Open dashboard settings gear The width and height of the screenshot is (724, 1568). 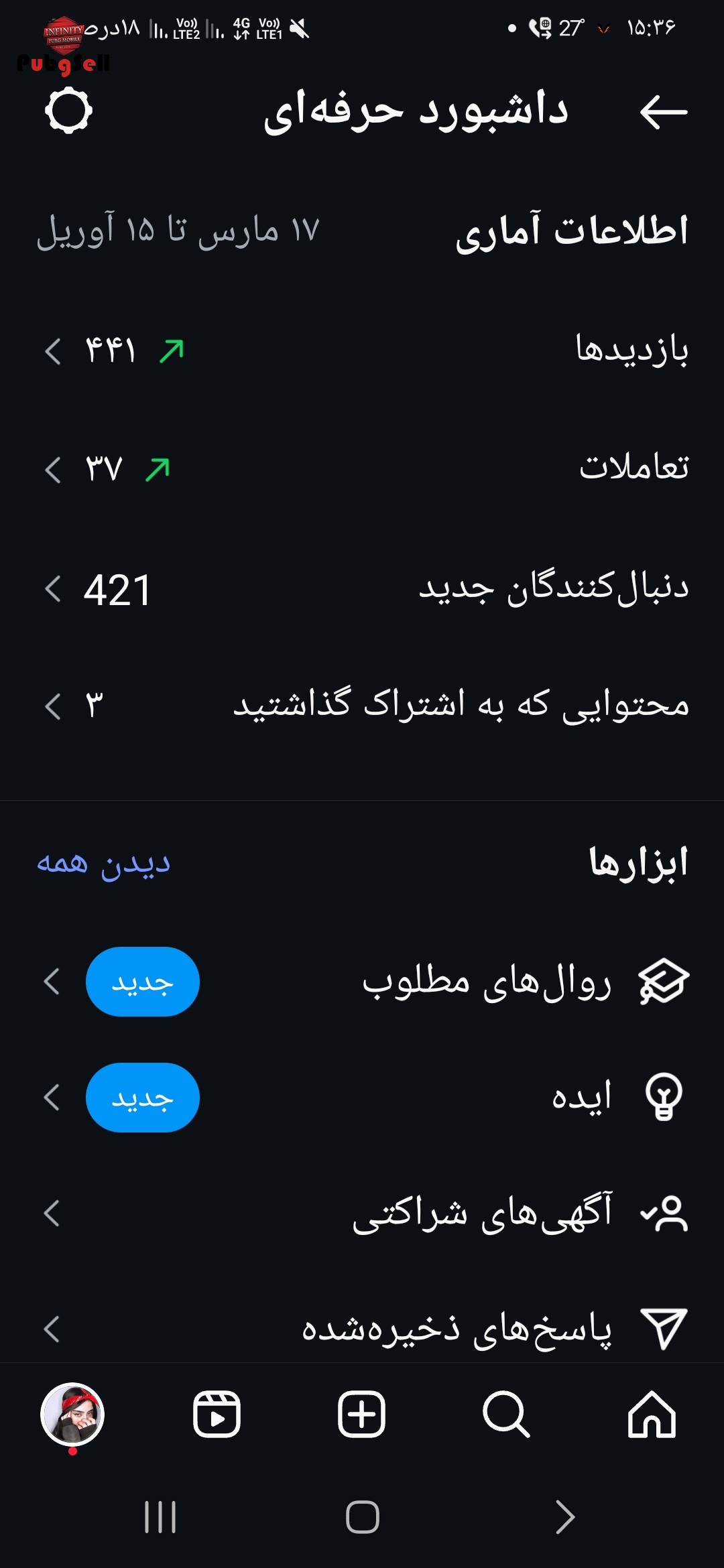[68, 111]
